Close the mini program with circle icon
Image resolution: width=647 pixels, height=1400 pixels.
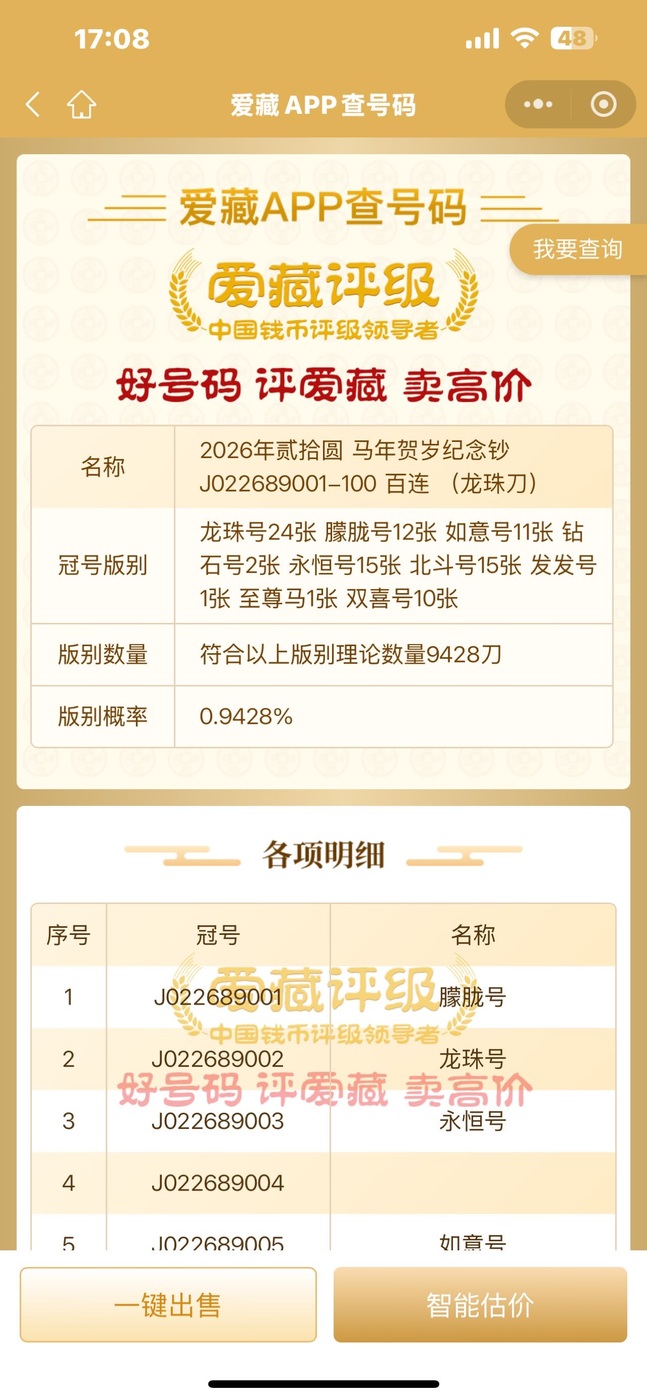pos(603,104)
